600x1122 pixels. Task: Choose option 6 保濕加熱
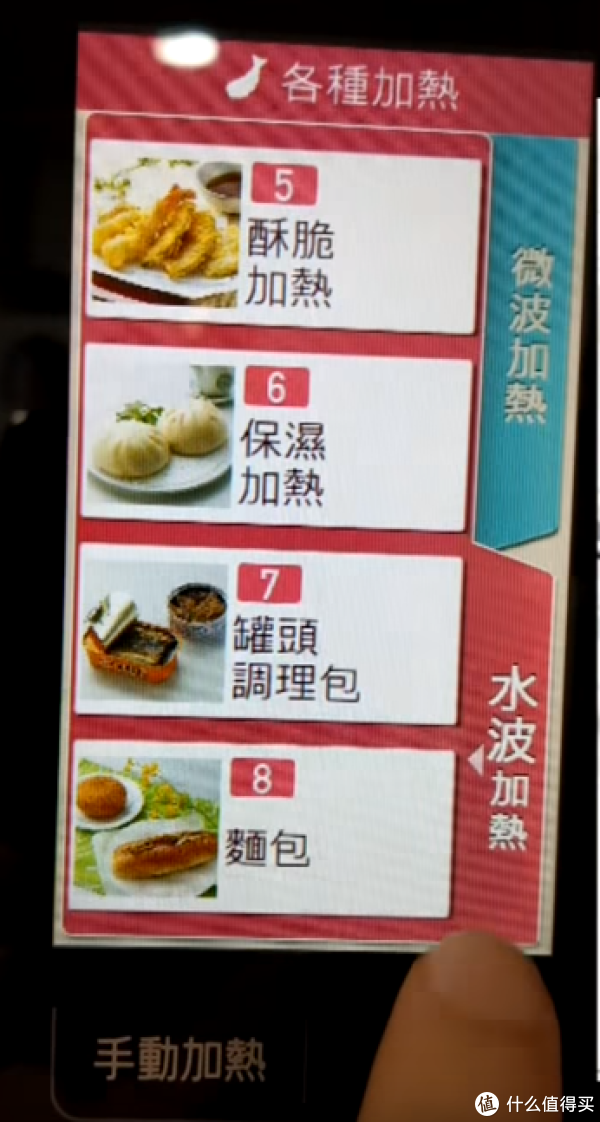pos(278,438)
